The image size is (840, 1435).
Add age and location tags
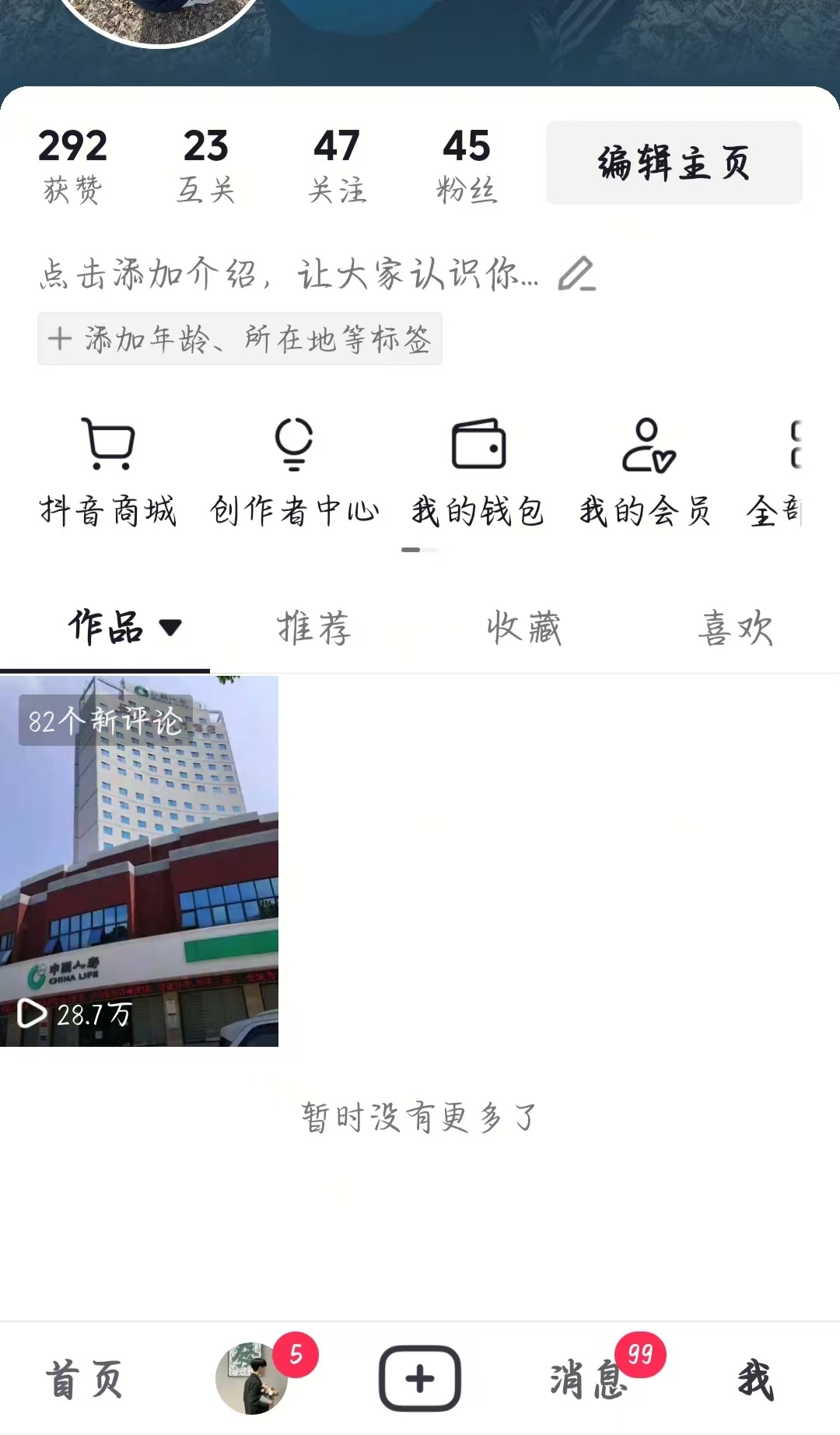pos(240,339)
